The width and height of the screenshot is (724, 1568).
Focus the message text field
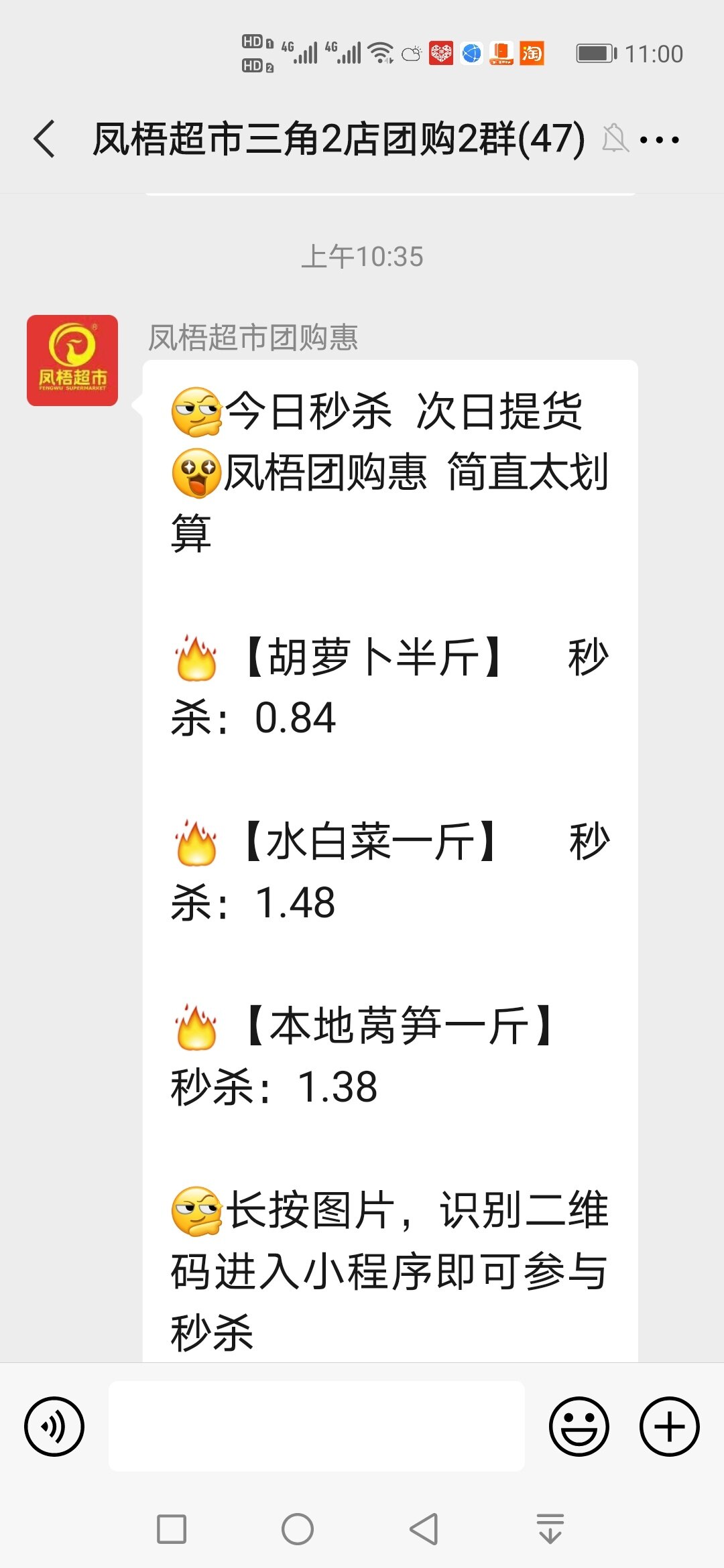pos(316,1426)
